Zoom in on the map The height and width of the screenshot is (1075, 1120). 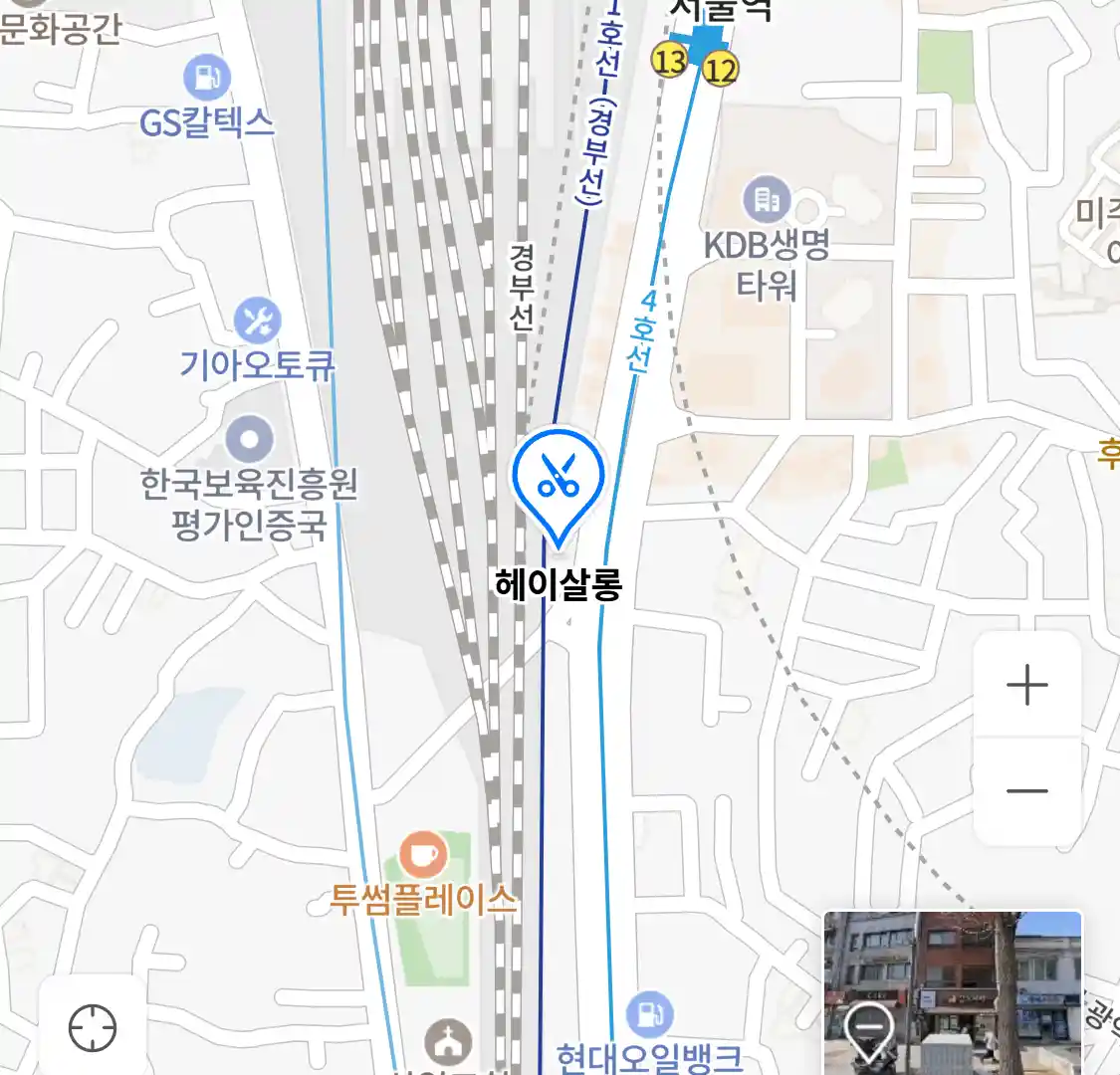pyautogui.click(x=1026, y=686)
